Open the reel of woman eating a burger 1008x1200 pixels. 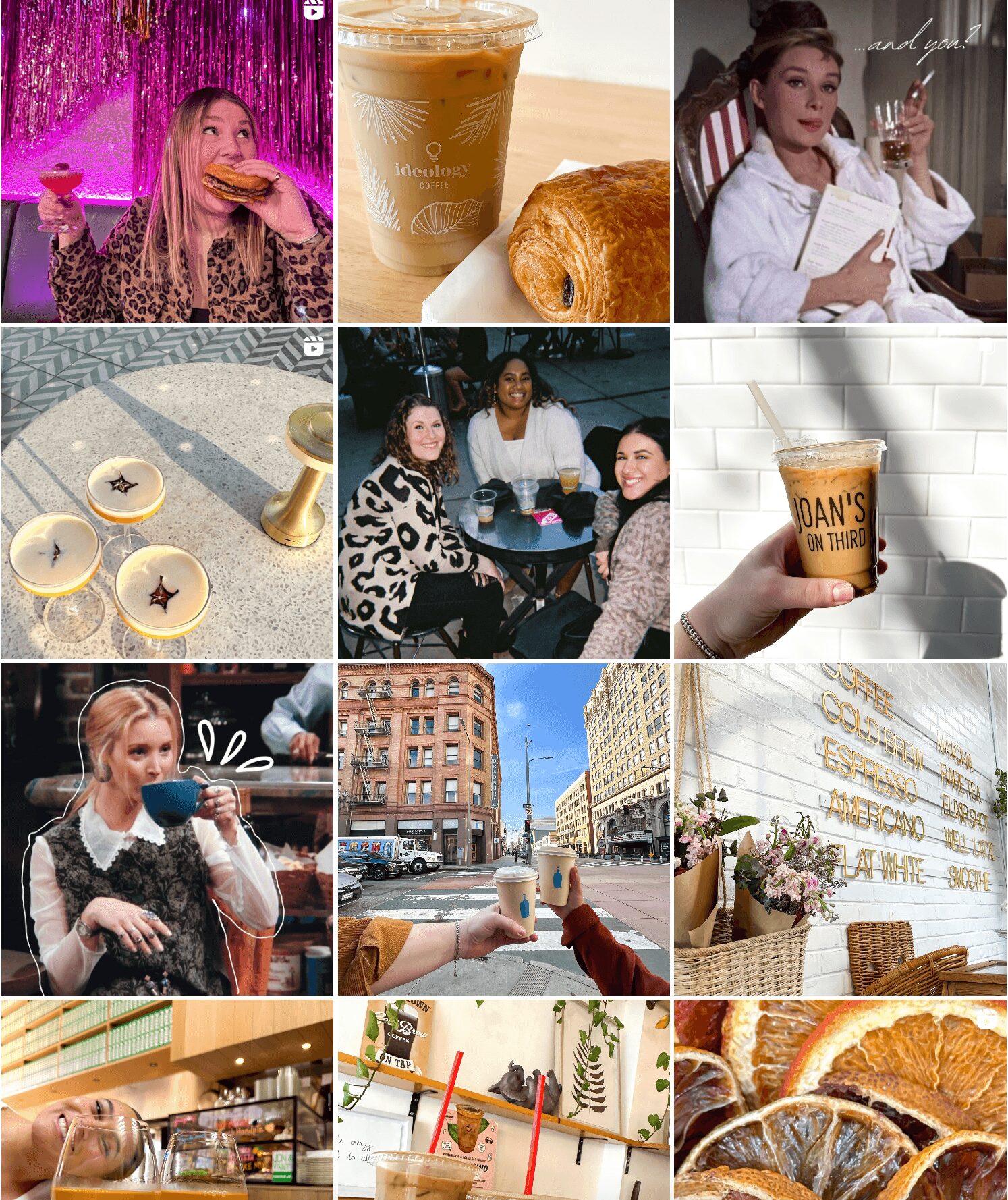167,161
